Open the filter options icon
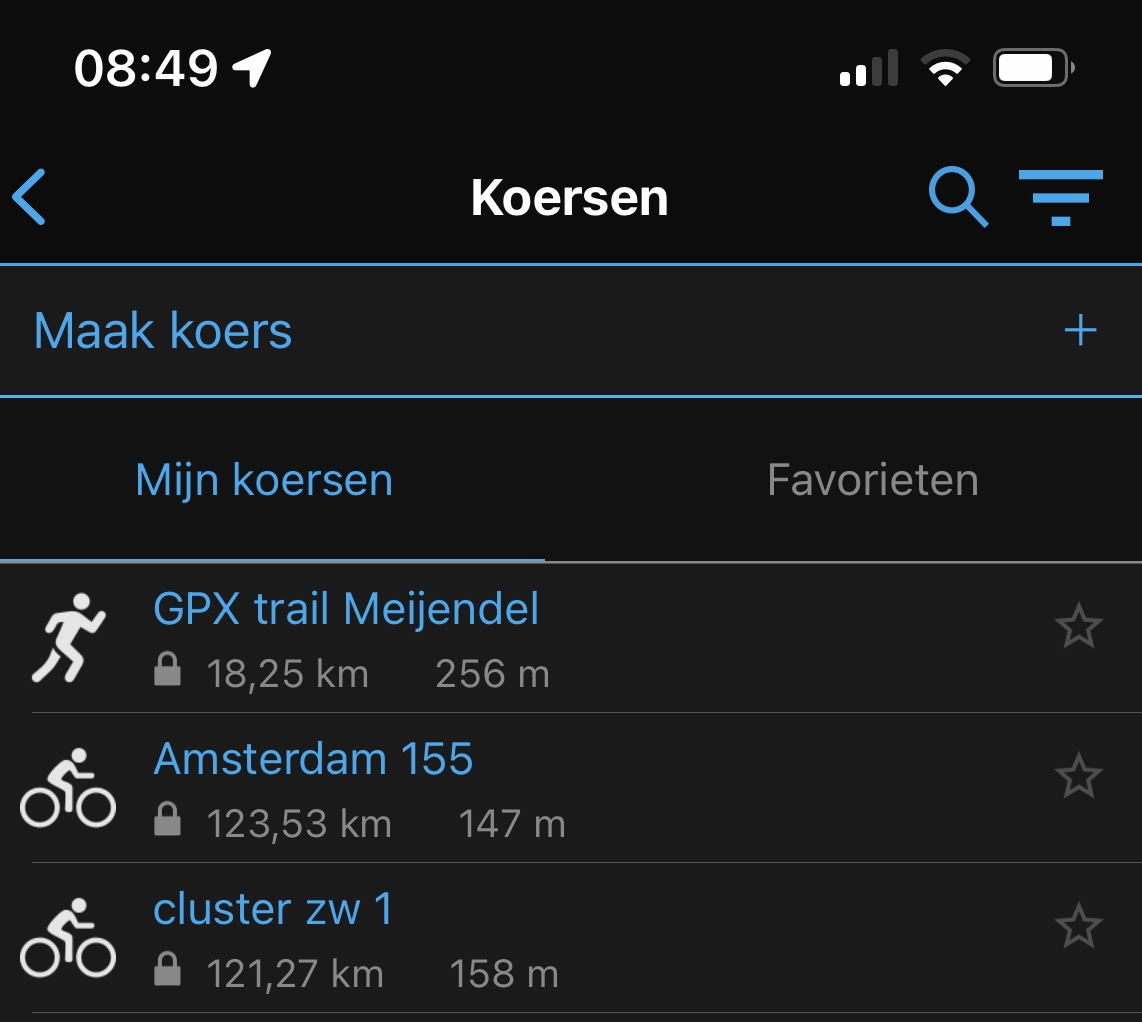The width and height of the screenshot is (1142, 1022). pos(1060,197)
